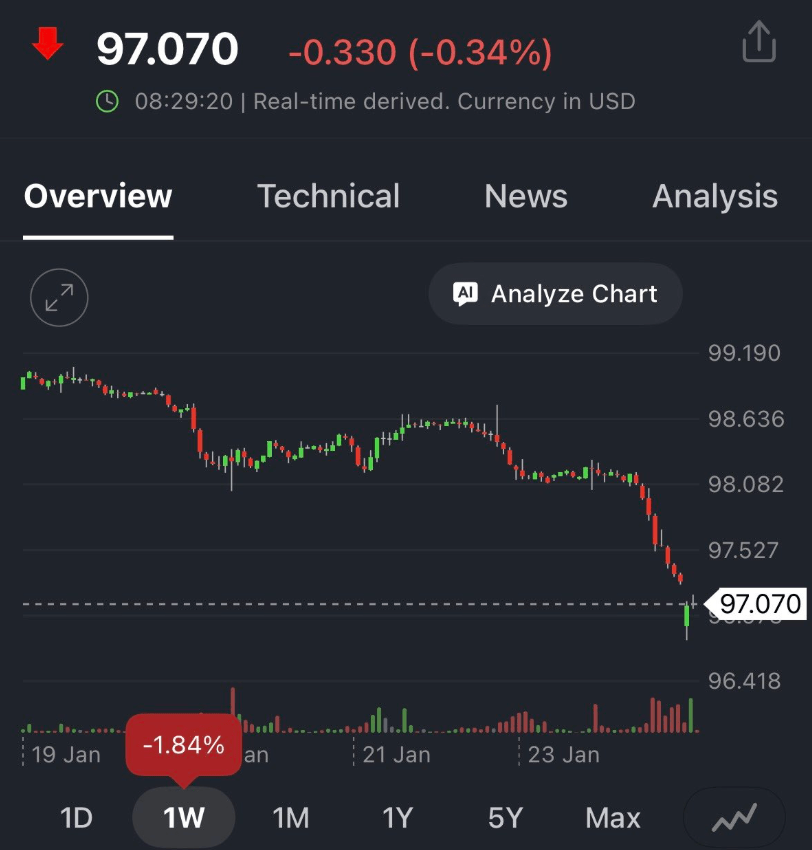Share this instrument's quote
812x850 pixels.
[x=759, y=43]
